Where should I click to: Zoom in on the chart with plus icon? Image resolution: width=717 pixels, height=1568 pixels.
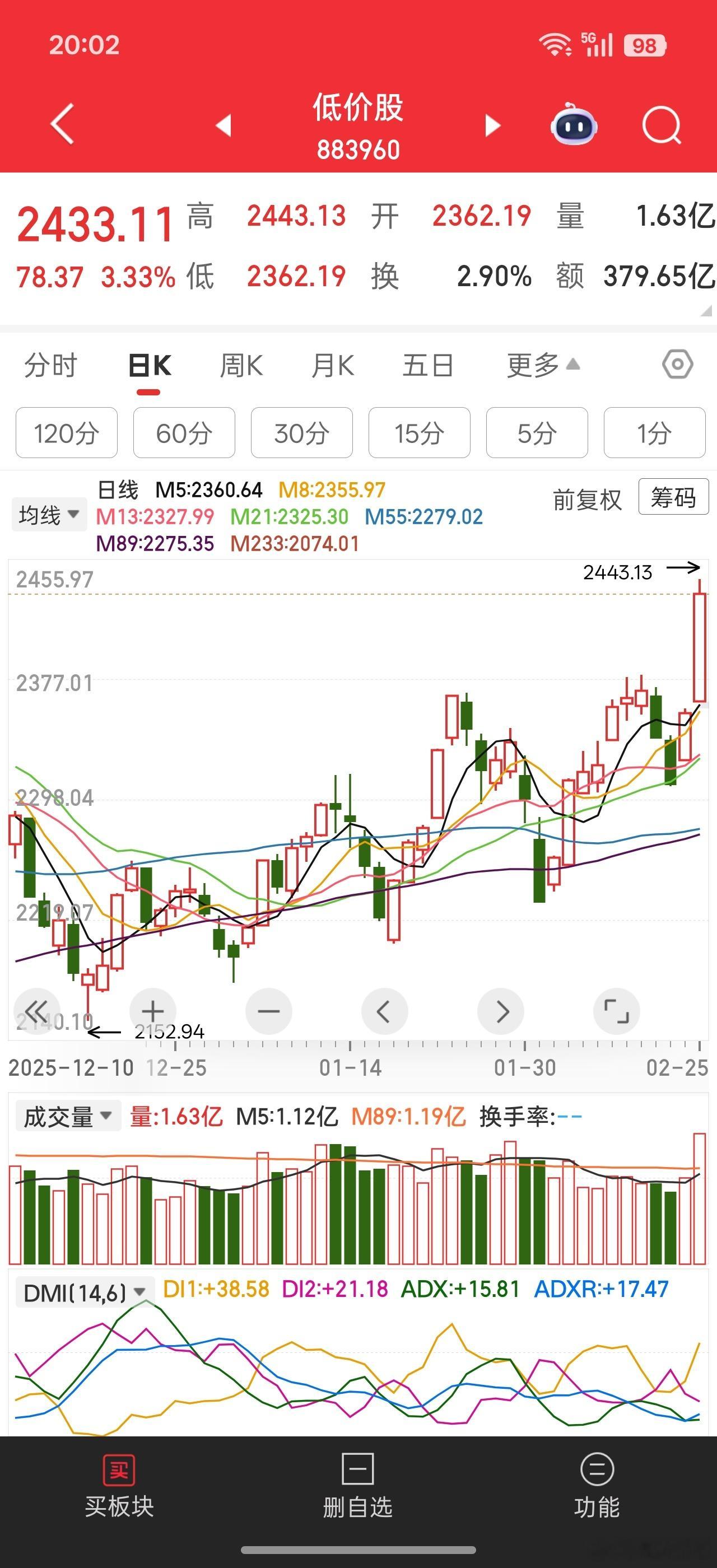pos(152,1010)
